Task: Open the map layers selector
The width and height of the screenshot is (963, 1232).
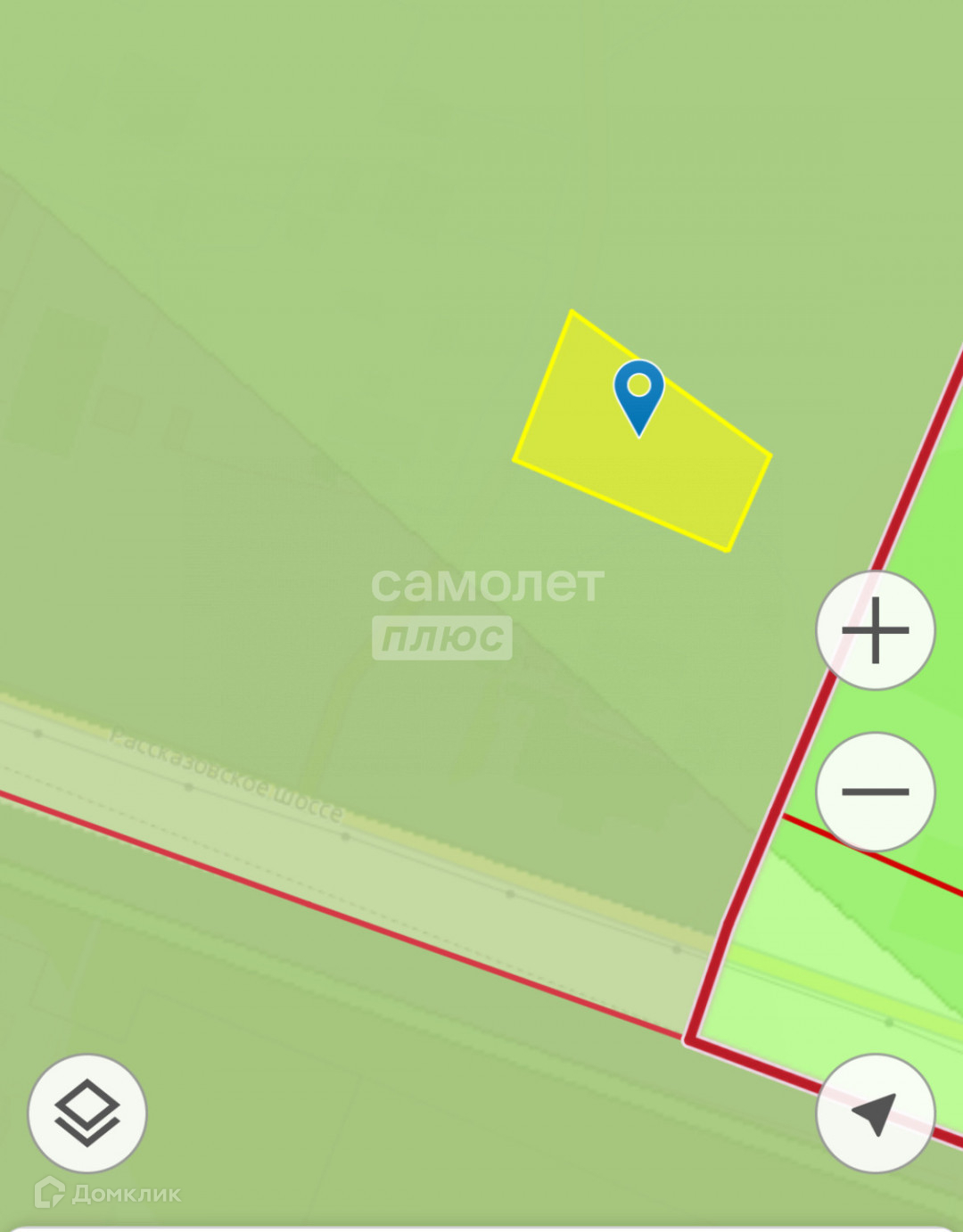Action: 86,1113
